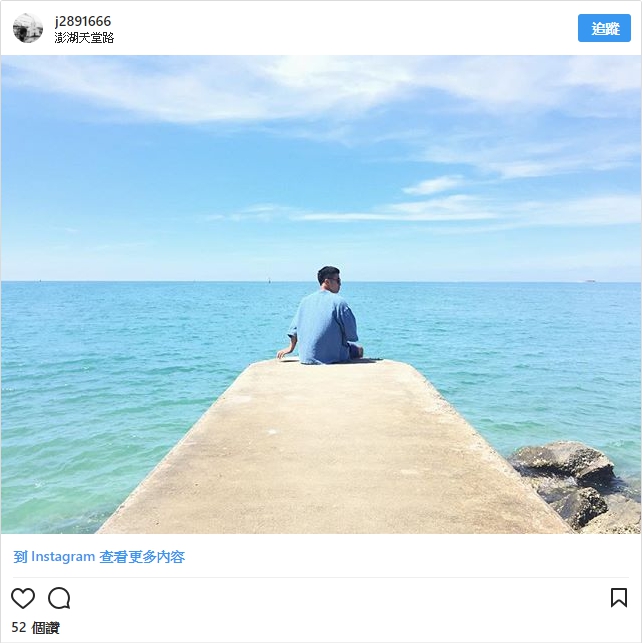Tap the 追蹤 follow button

(604, 29)
